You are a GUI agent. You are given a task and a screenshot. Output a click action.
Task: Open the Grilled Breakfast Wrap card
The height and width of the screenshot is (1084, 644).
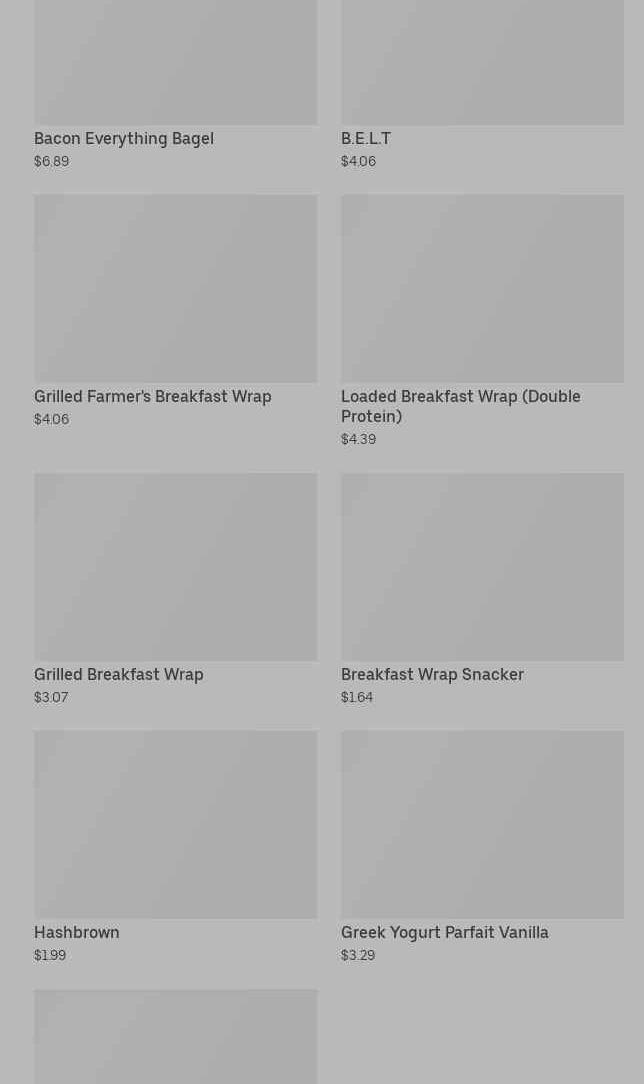coord(119,674)
